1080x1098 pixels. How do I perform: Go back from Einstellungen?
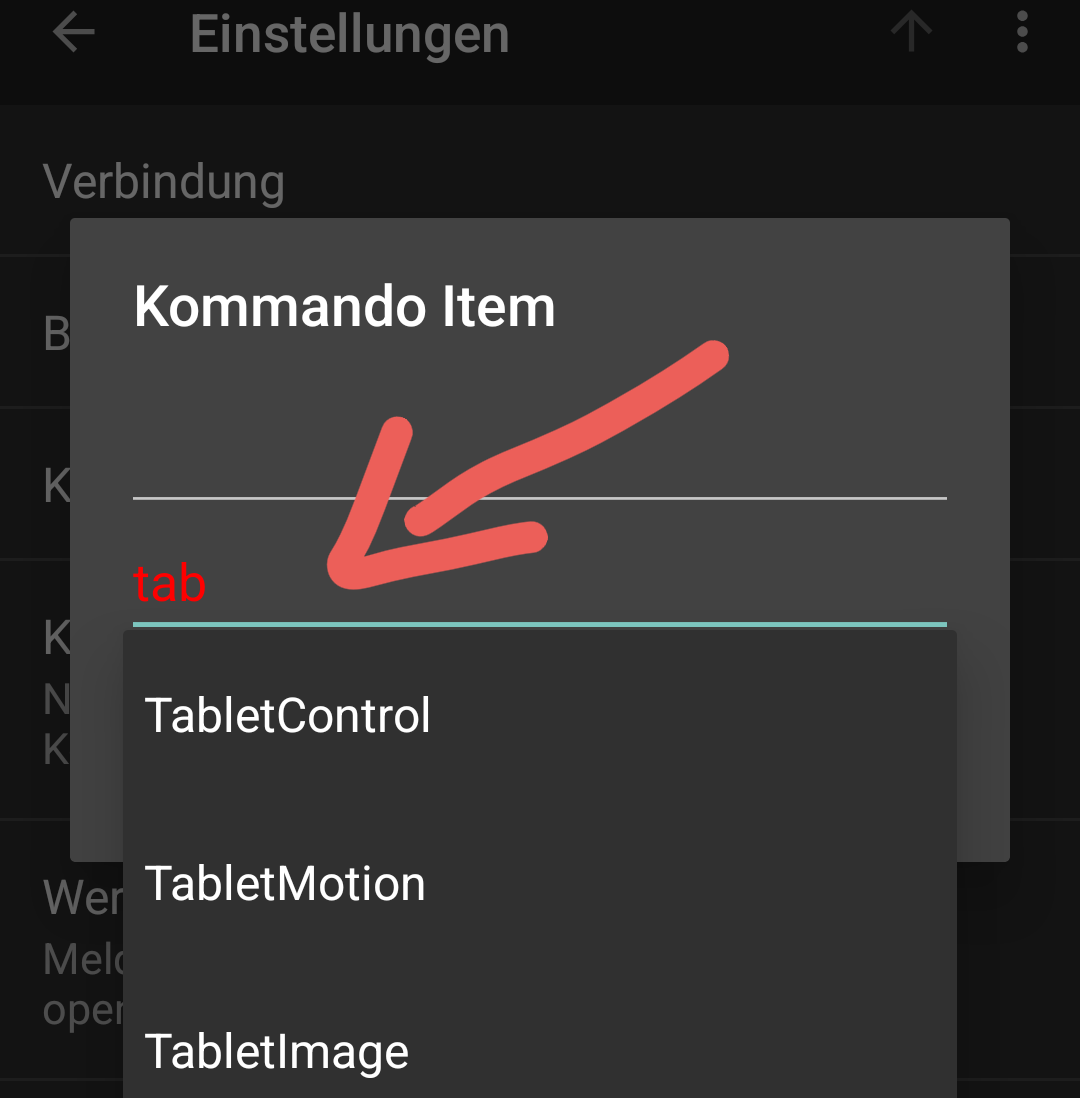(x=74, y=33)
